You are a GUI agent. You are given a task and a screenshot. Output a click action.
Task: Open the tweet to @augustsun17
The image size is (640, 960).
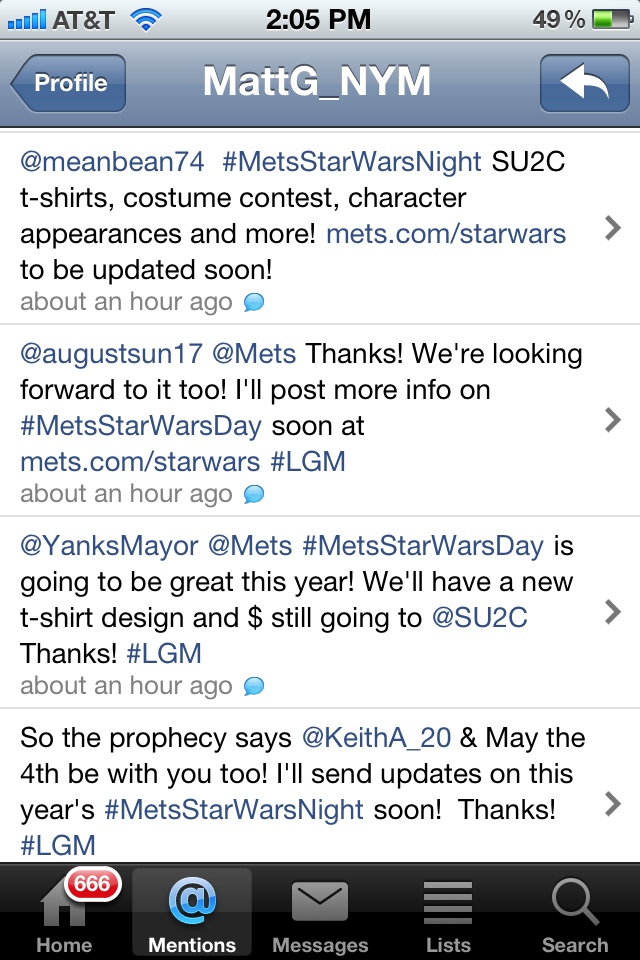pos(612,421)
